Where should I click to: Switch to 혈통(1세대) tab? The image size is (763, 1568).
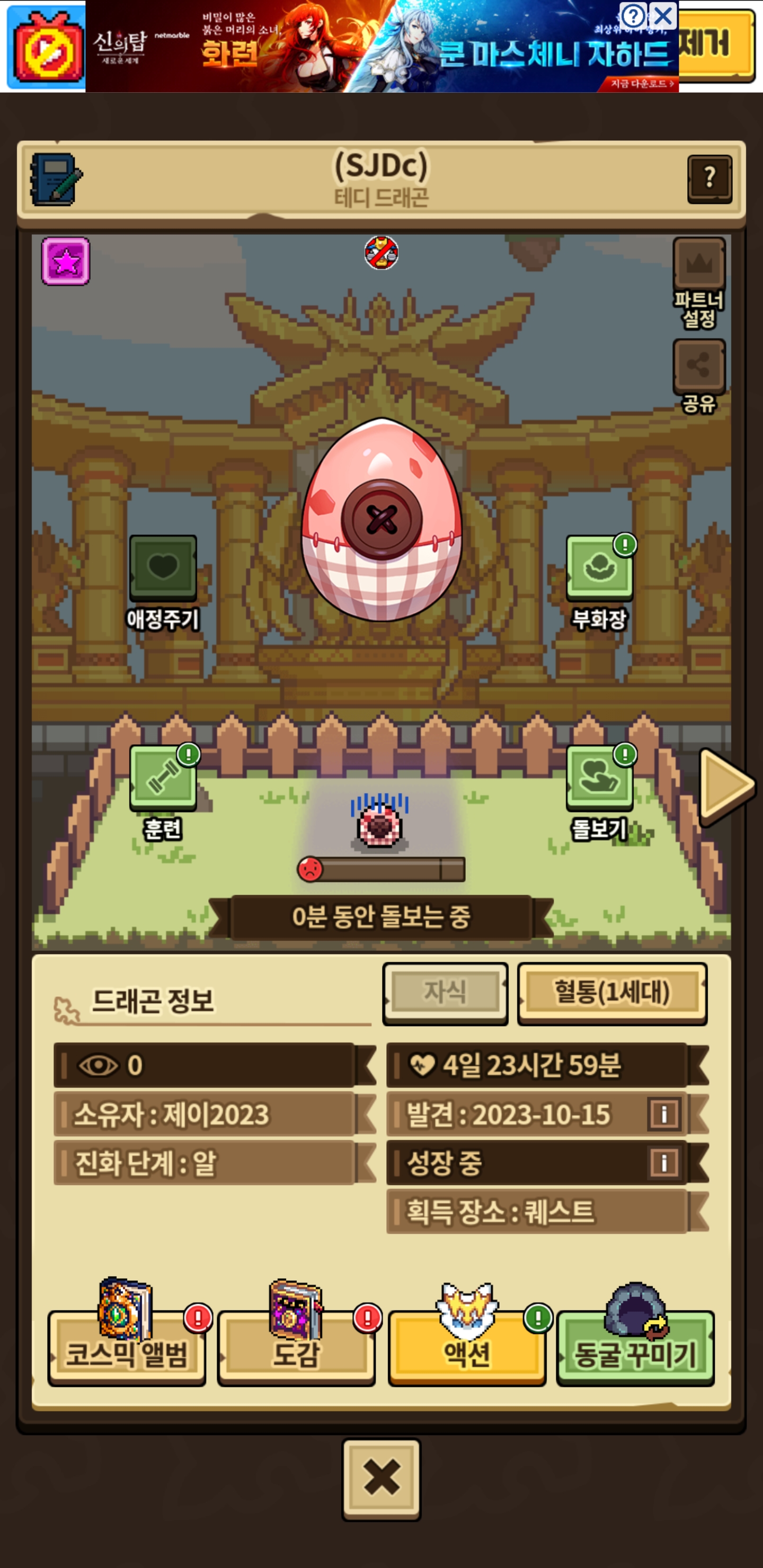click(x=611, y=993)
